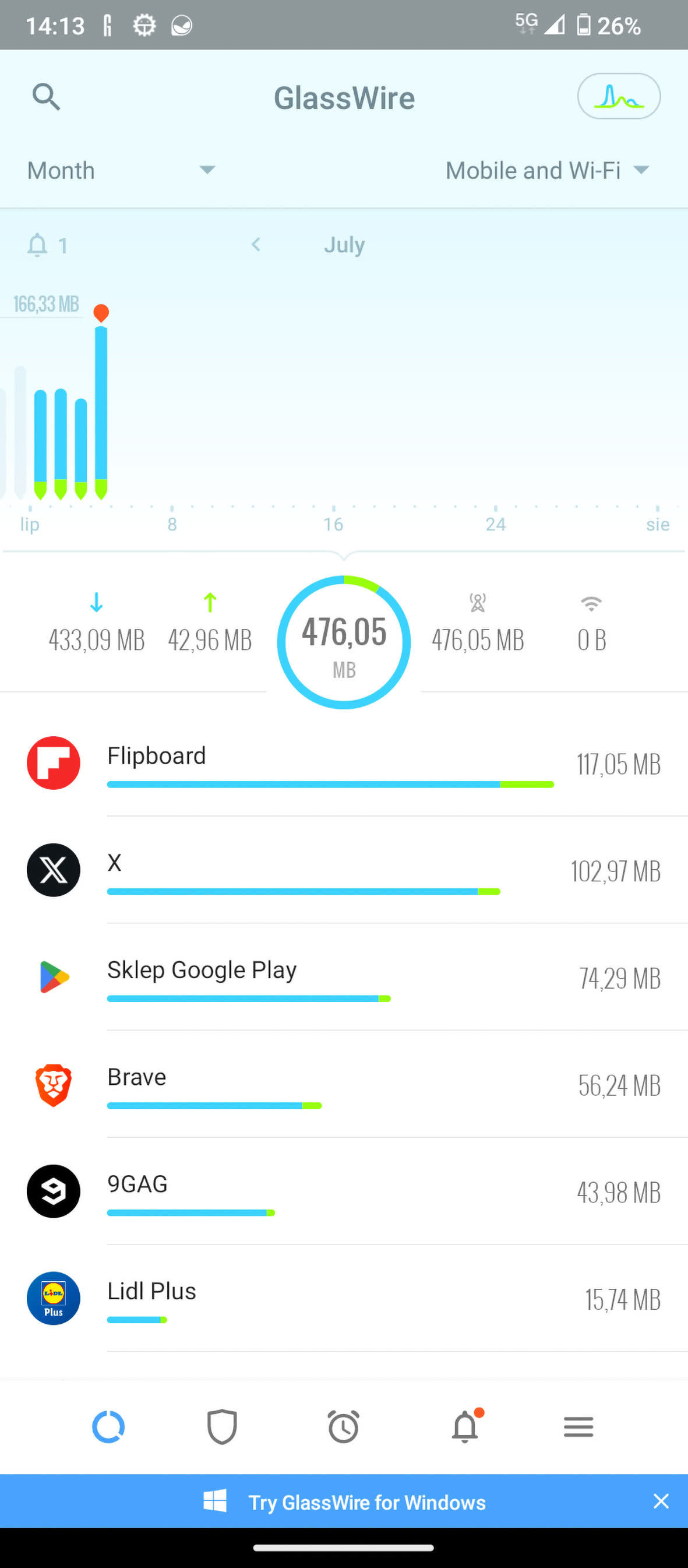Viewport: 688px width, 1568px height.
Task: Tap the orange marker on the graph
Action: tap(101, 313)
